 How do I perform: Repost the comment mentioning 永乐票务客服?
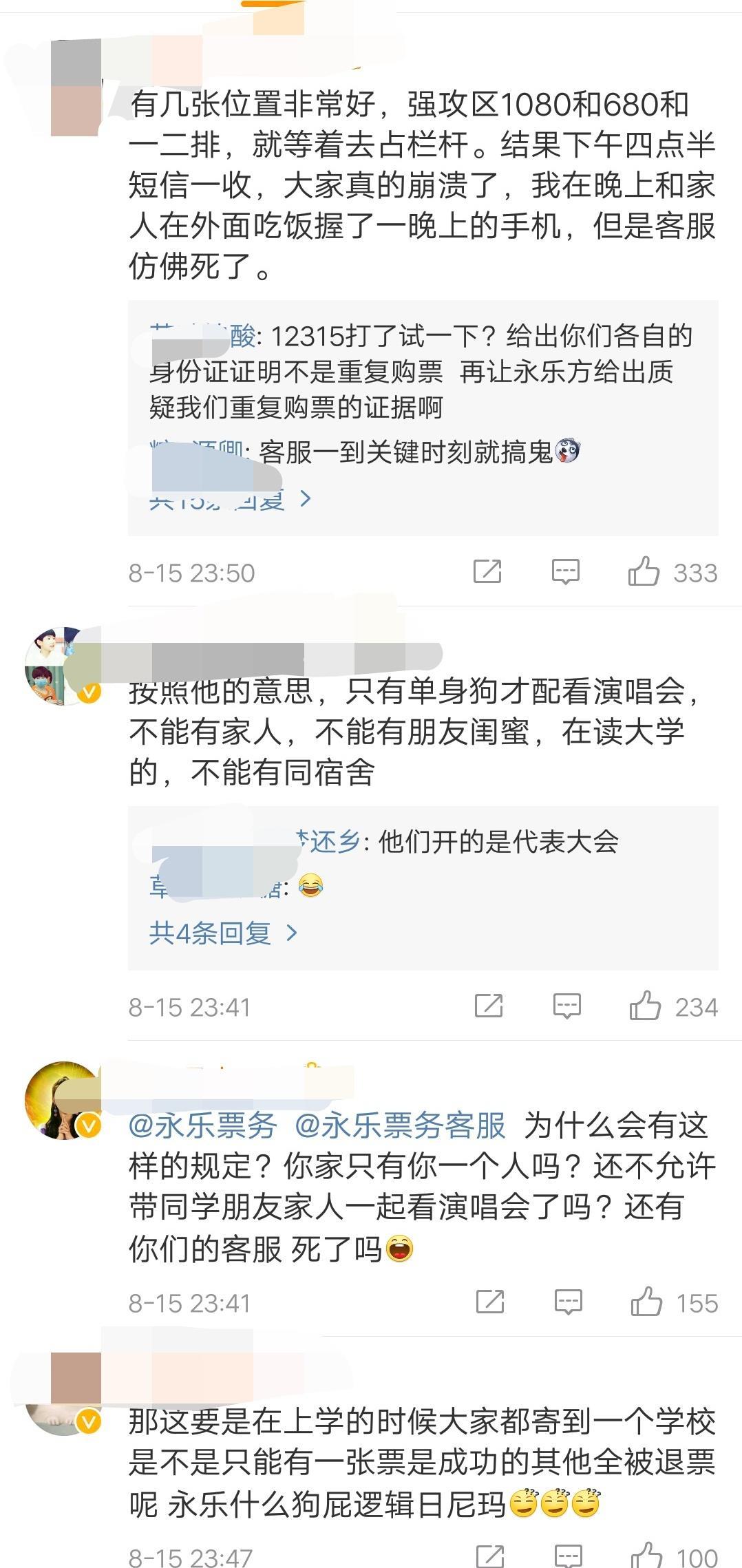[490, 1302]
